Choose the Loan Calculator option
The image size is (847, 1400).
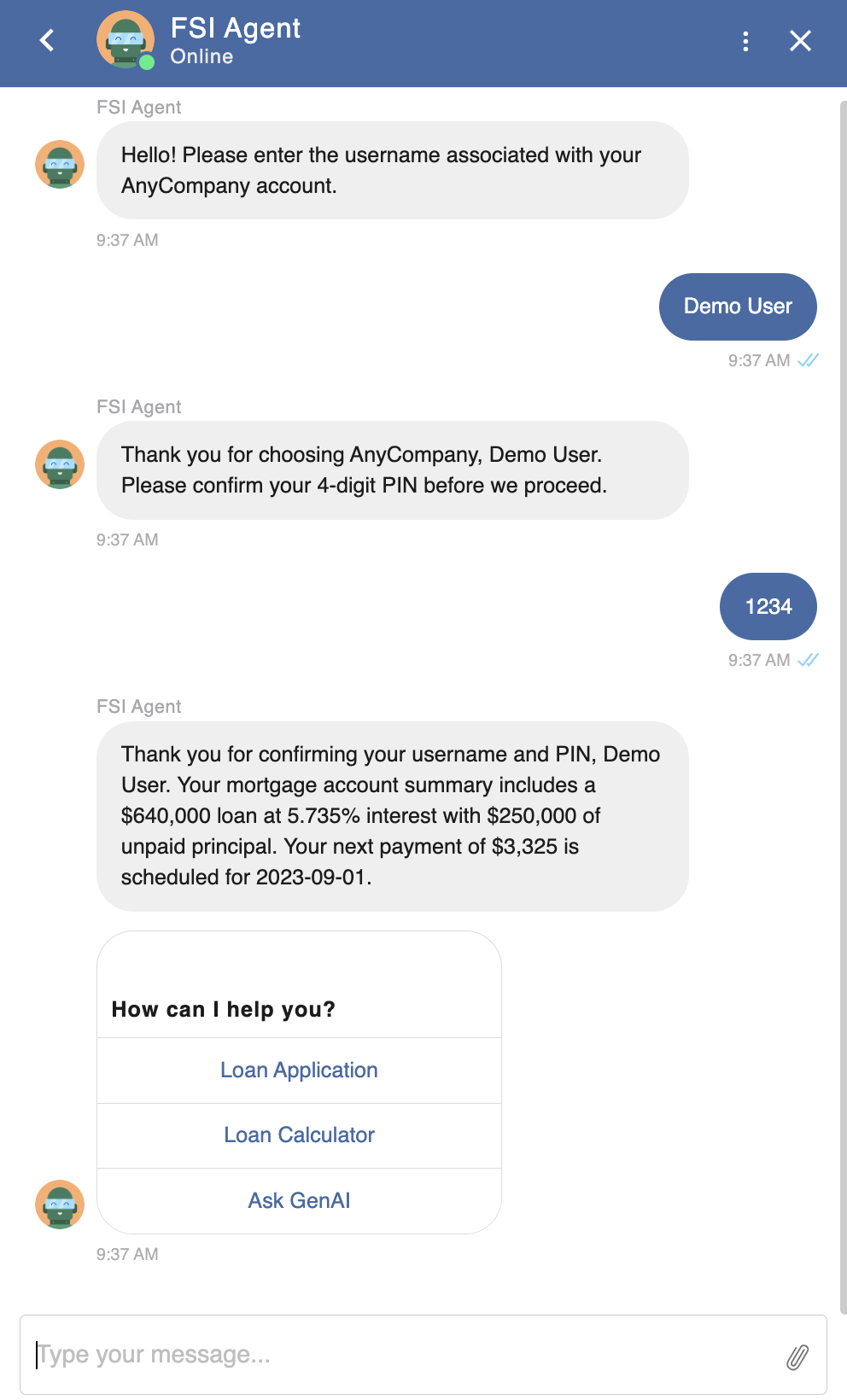(x=299, y=1135)
